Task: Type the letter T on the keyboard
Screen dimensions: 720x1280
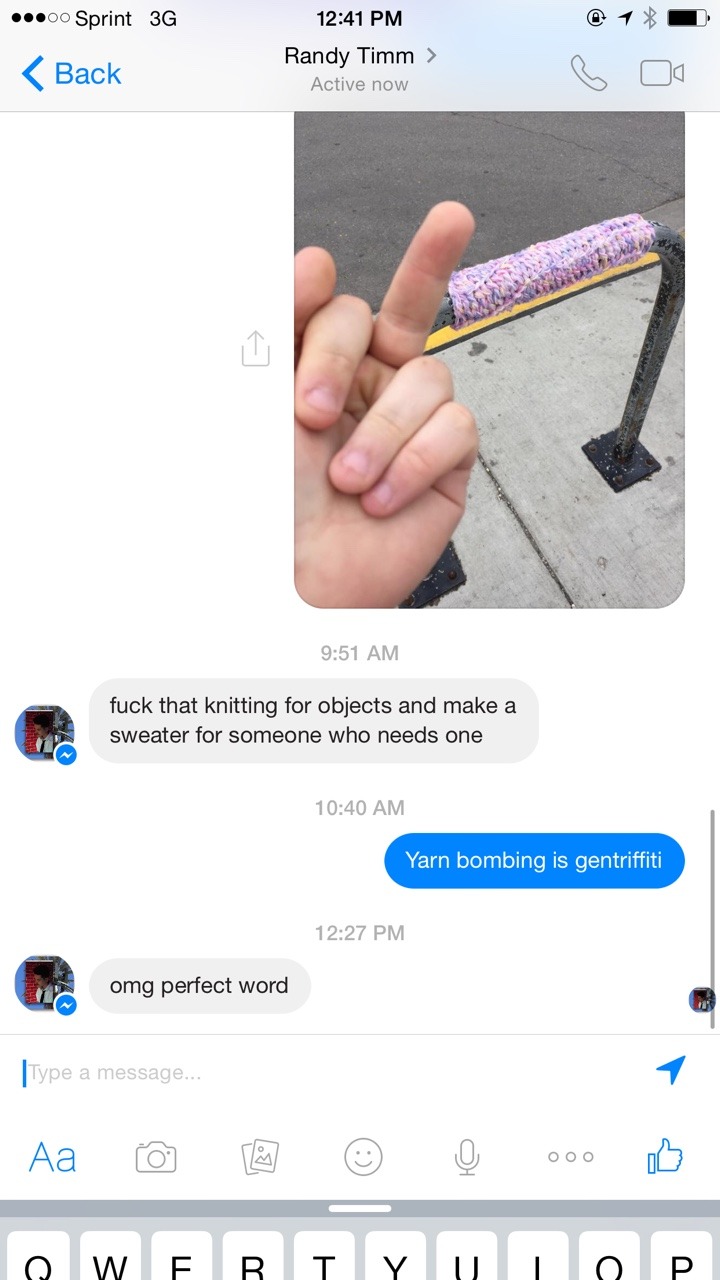Action: [323, 1260]
